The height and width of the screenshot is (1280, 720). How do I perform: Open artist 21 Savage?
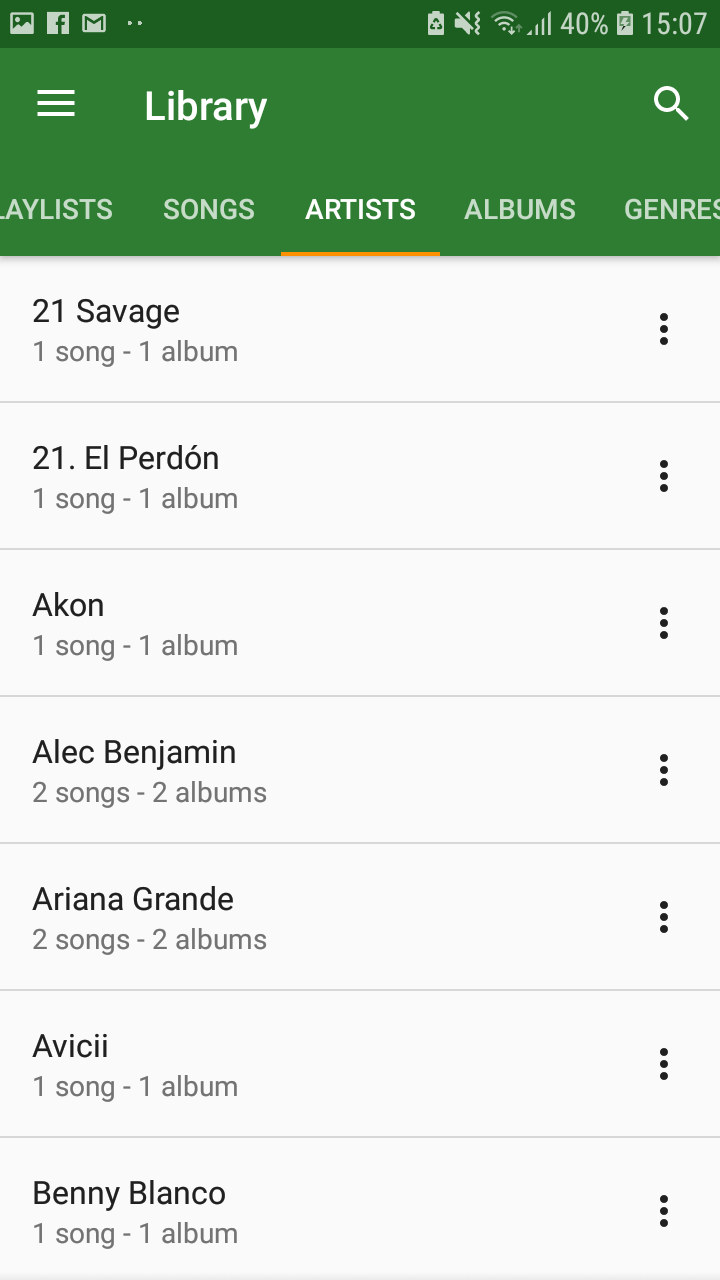(x=300, y=330)
